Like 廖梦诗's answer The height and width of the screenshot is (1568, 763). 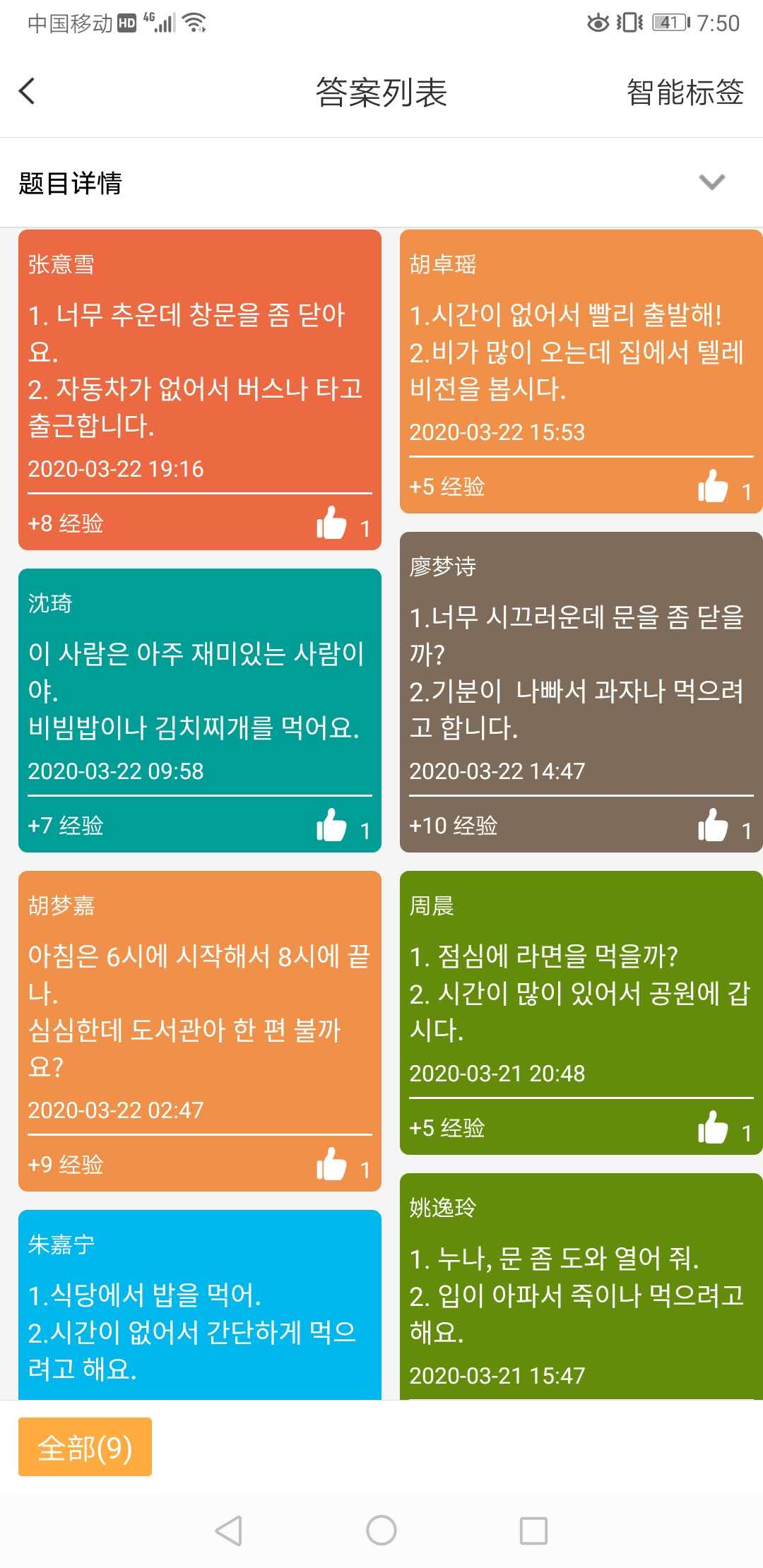point(712,825)
